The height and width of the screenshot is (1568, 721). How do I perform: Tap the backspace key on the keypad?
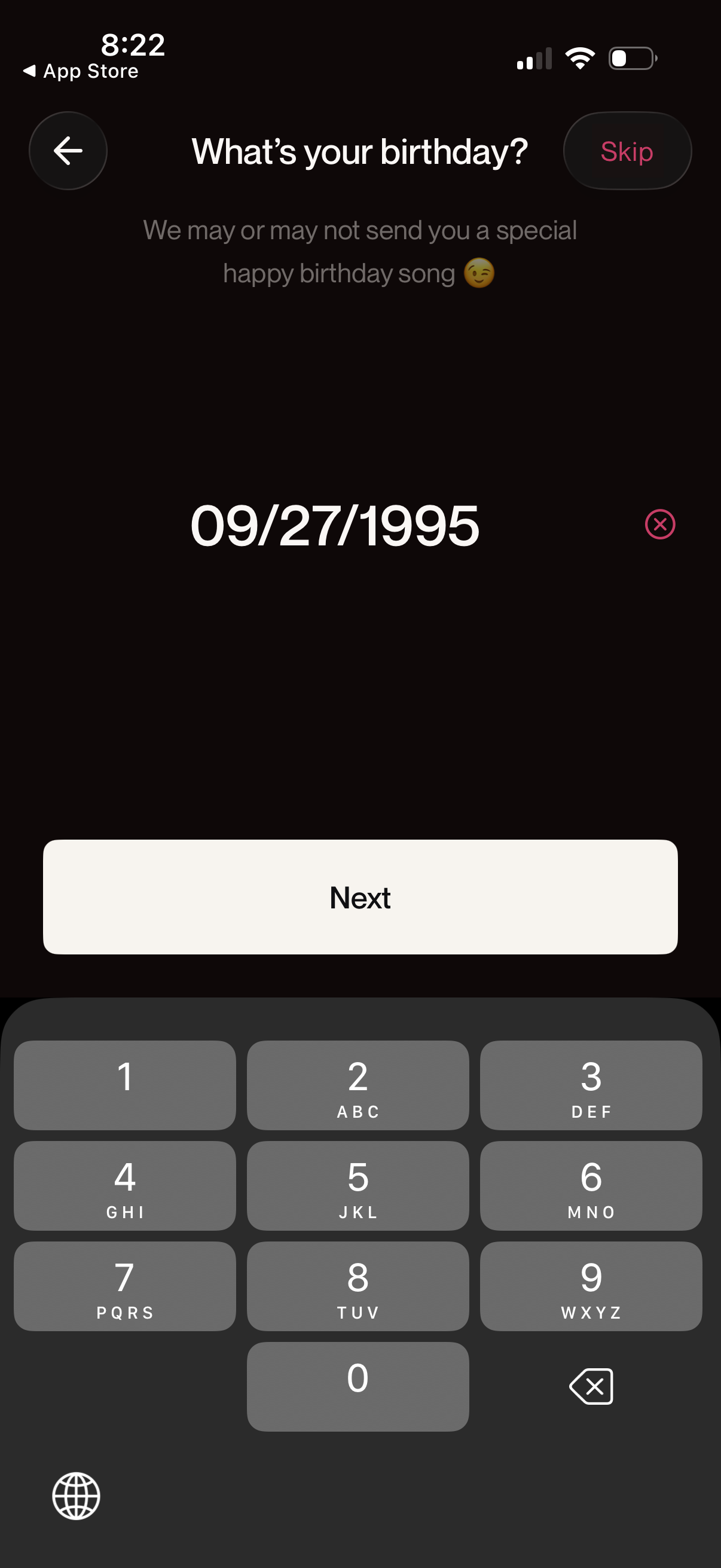pyautogui.click(x=590, y=1387)
